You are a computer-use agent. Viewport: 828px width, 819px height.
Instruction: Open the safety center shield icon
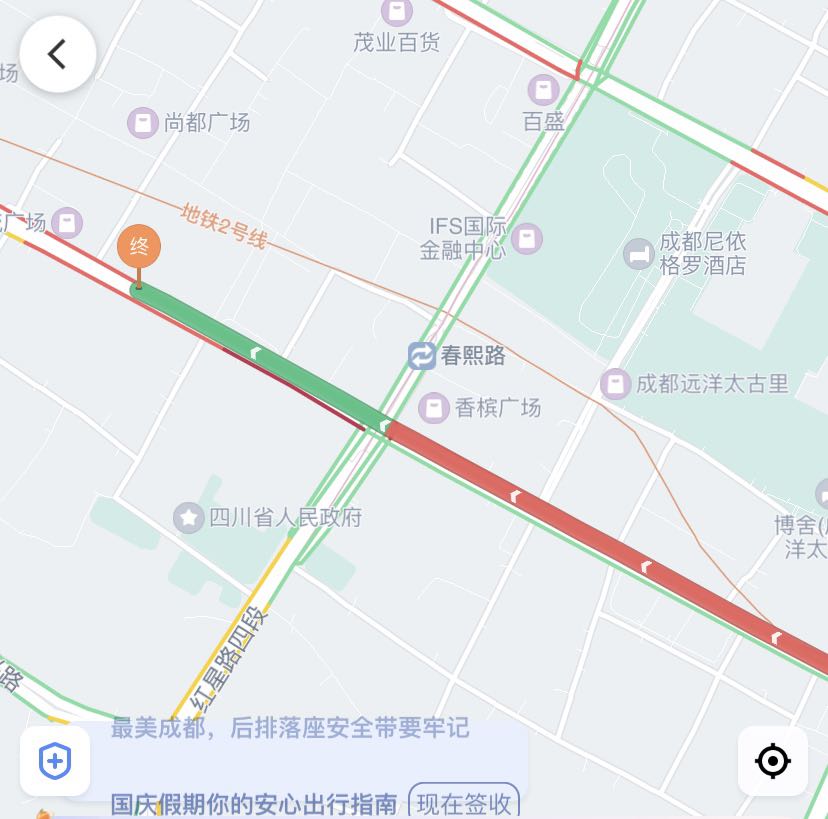click(x=55, y=762)
